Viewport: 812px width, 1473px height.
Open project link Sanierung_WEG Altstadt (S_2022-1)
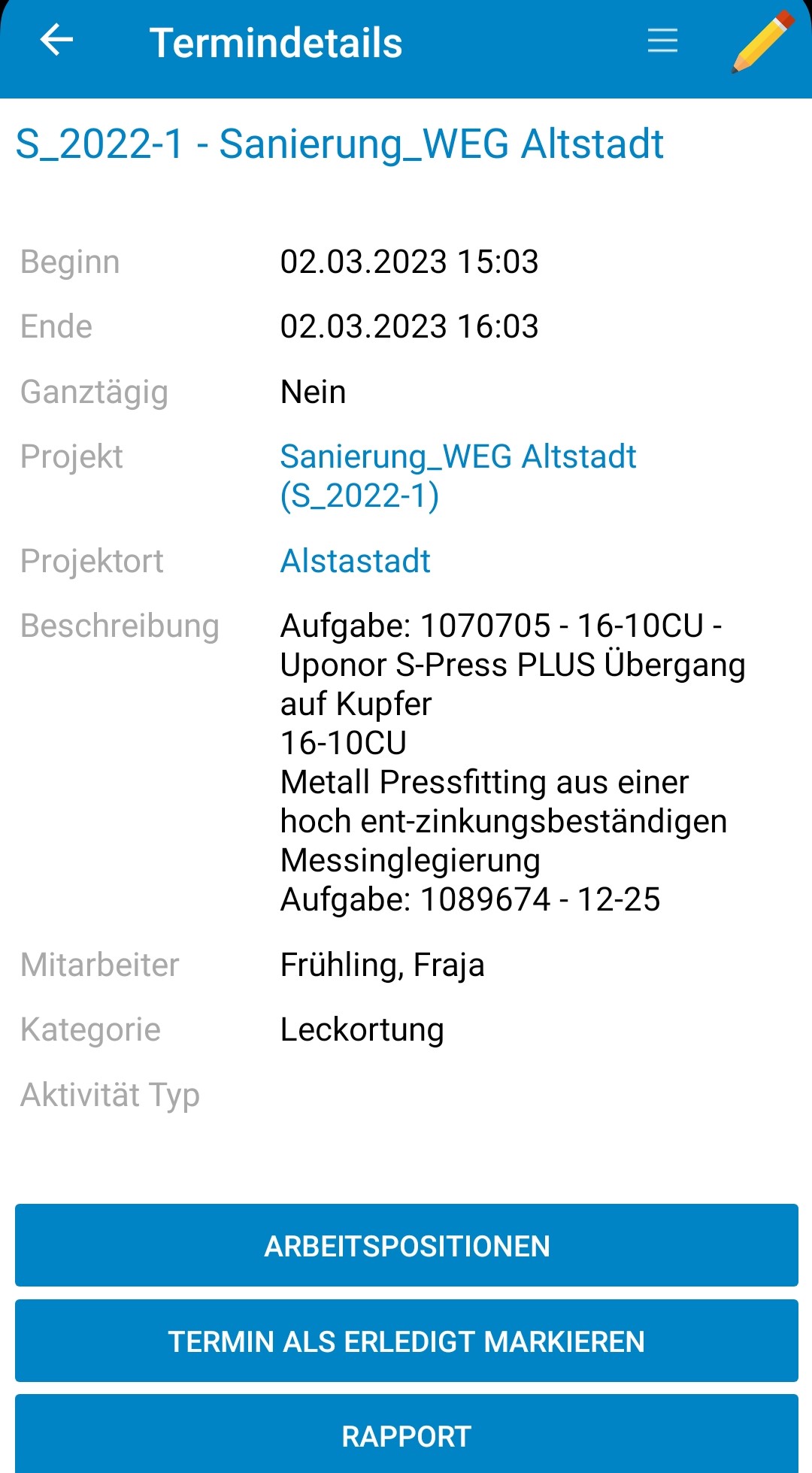tap(457, 475)
